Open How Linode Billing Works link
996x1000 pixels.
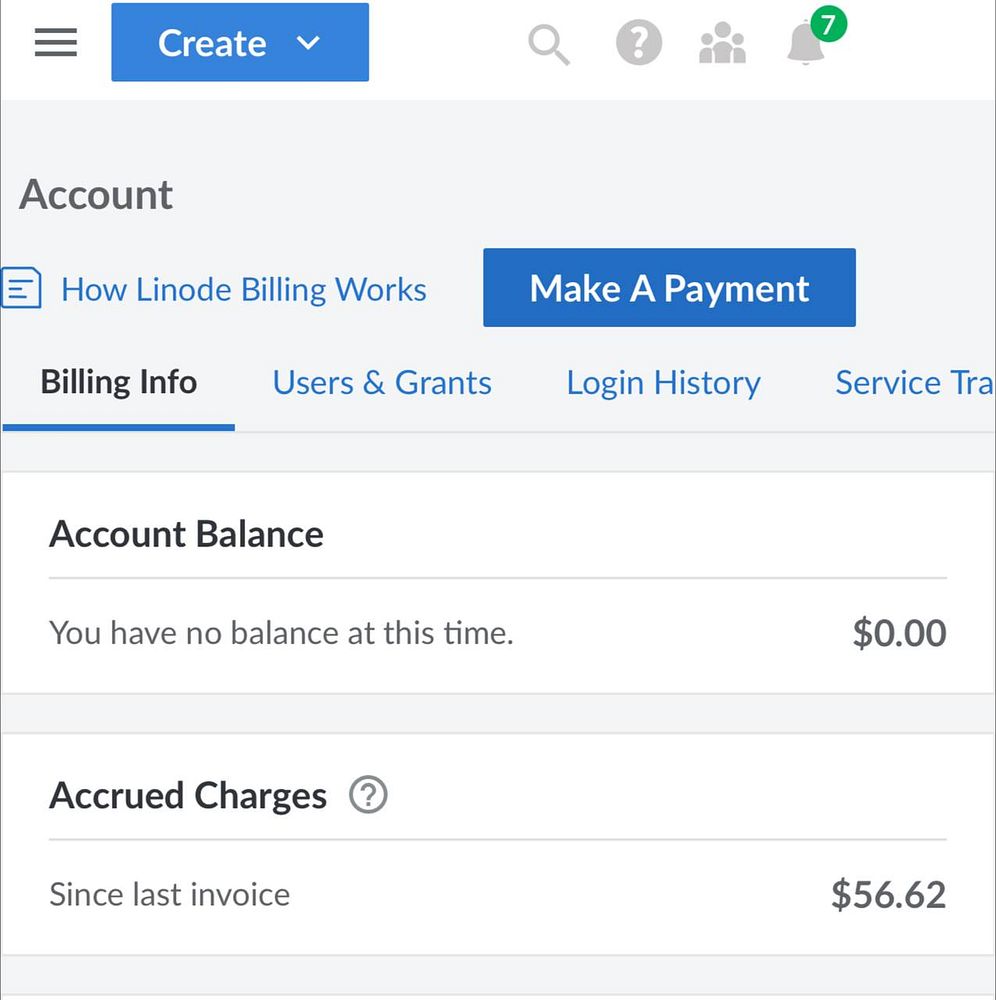(243, 290)
